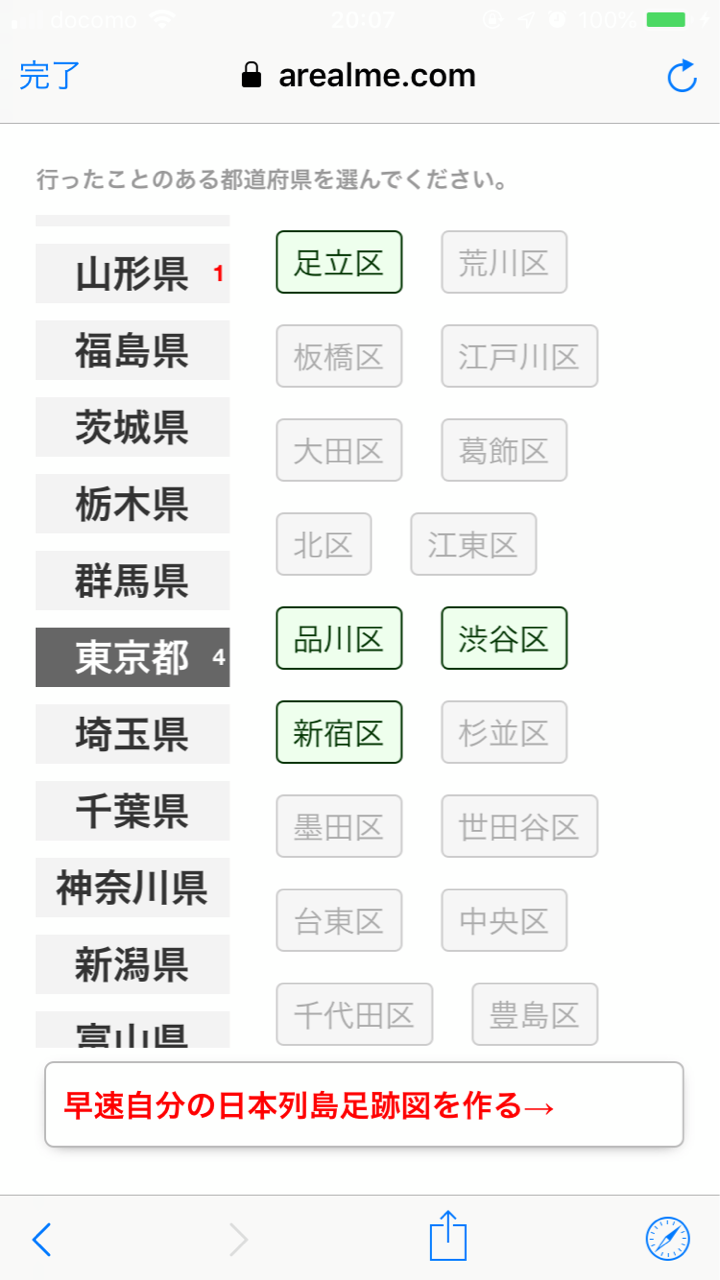Mark 荒川区 as visited

click(504, 262)
